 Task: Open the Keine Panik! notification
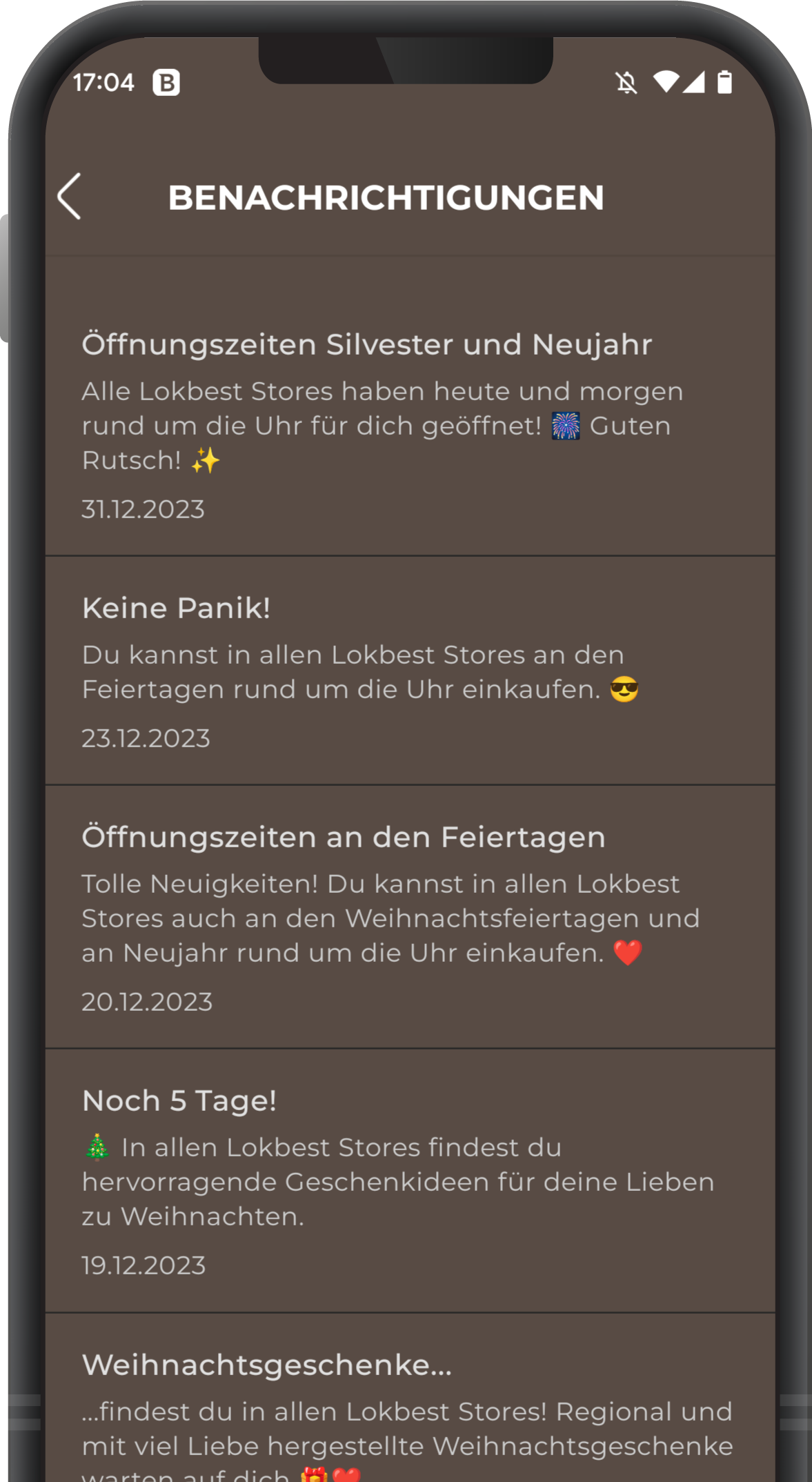tap(410, 671)
